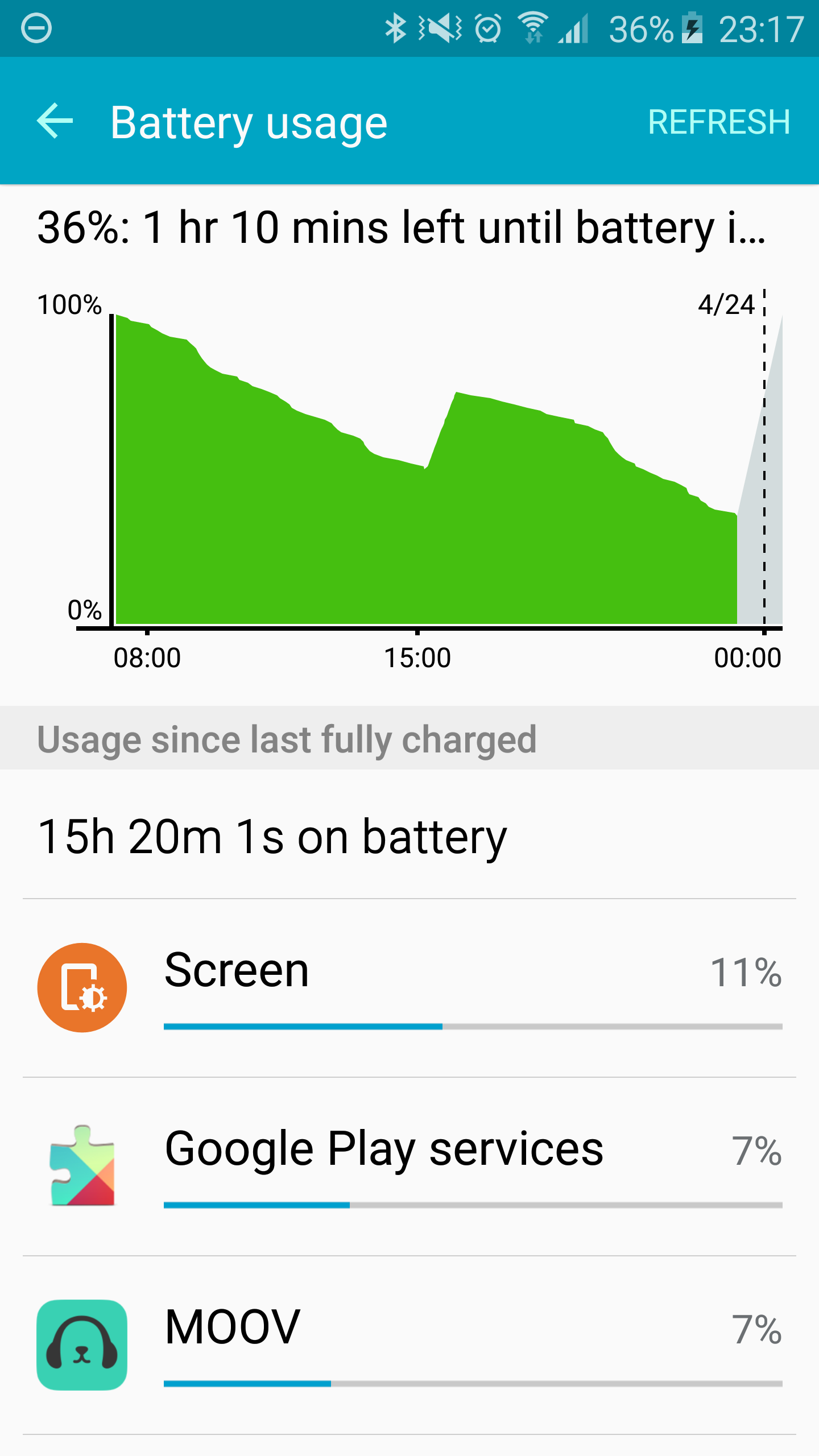
Task: Open Google Play services usage details
Action: point(409,1167)
